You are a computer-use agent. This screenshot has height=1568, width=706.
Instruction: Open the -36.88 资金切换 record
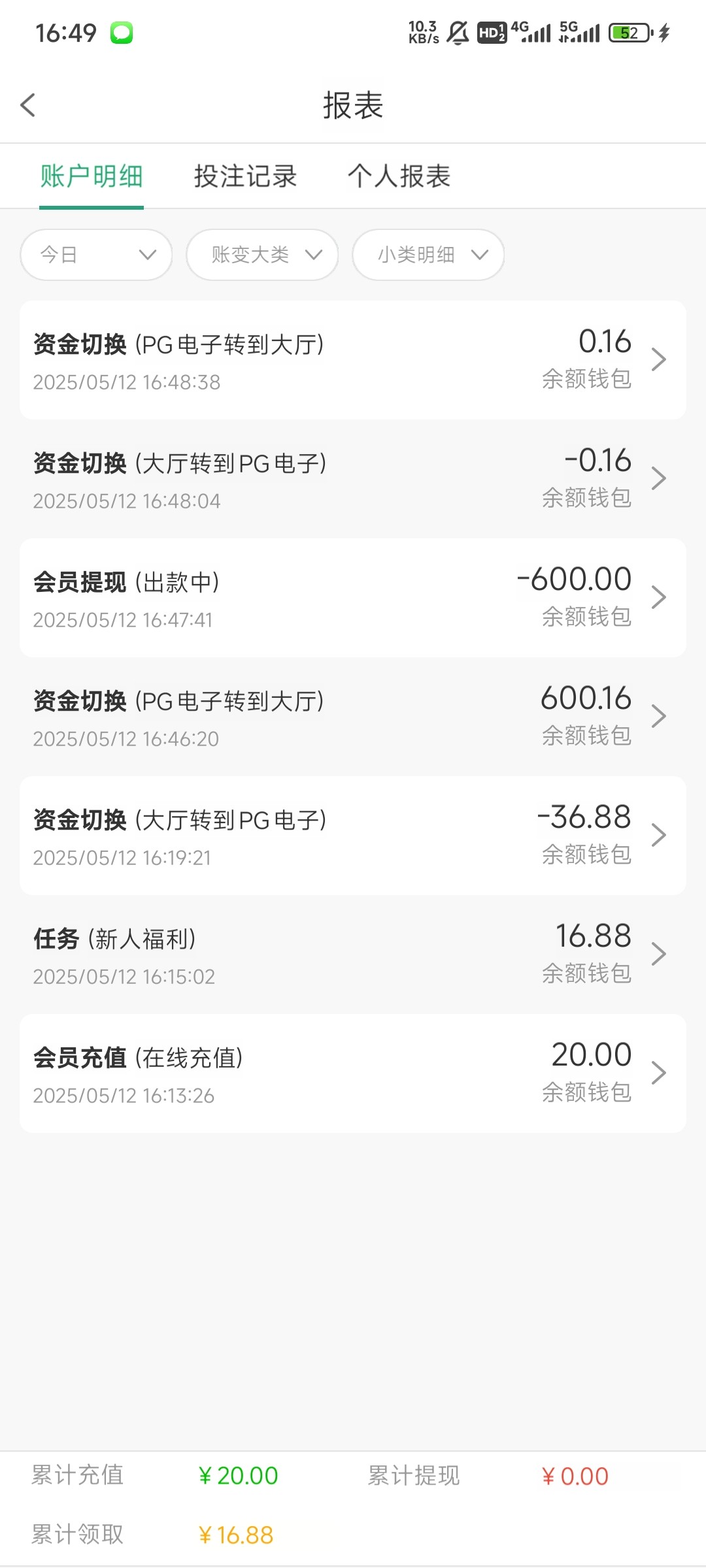[x=353, y=836]
